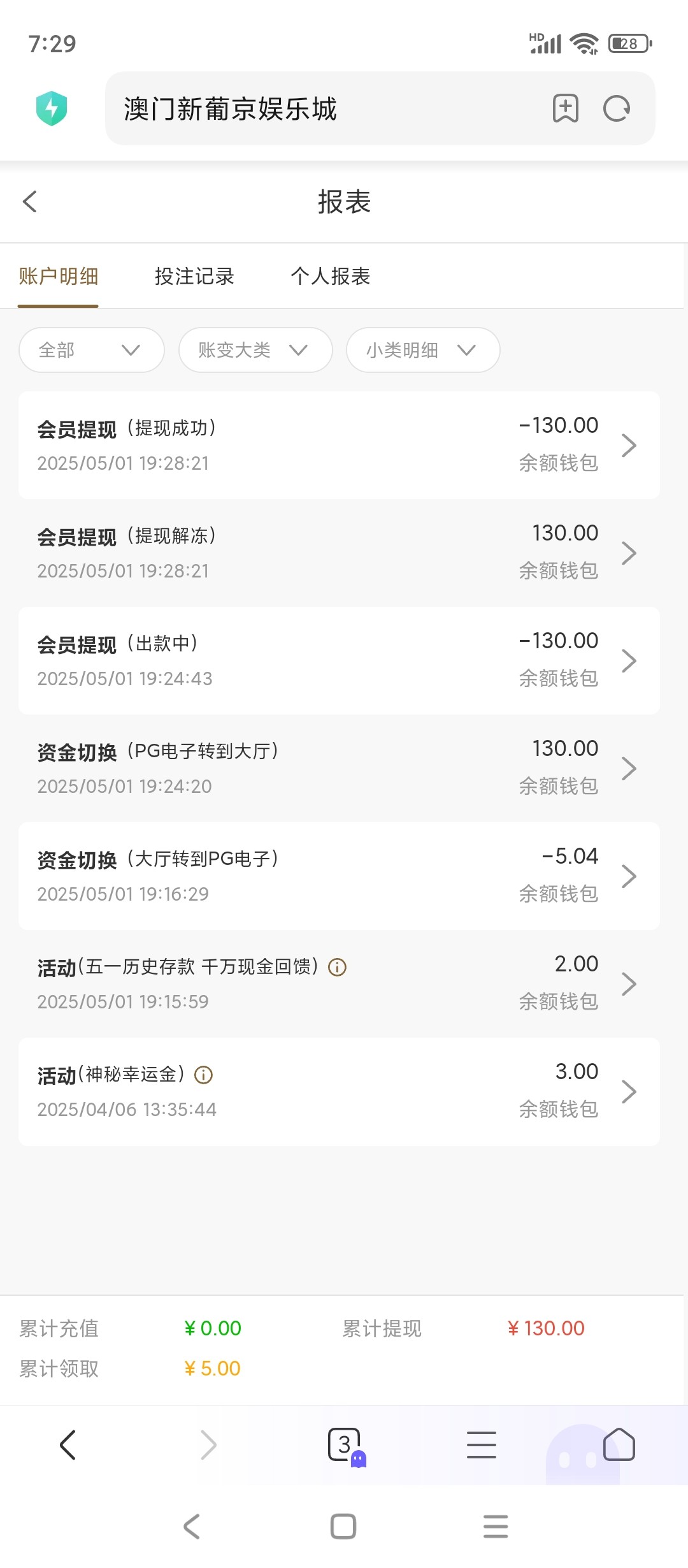688x1568 pixels.
Task: Open the 会员提现 (出款中) record
Action: 339,660
